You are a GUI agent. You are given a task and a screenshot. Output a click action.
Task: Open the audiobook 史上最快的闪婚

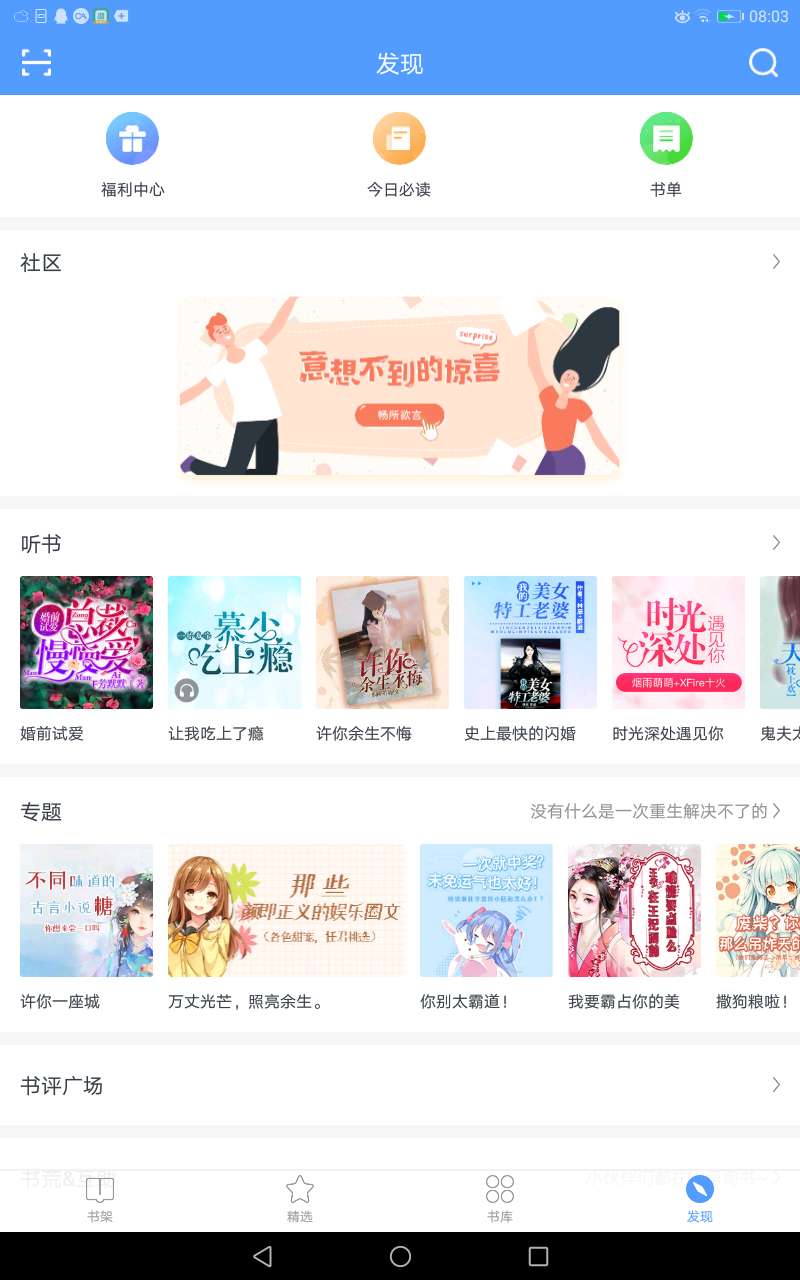530,659
